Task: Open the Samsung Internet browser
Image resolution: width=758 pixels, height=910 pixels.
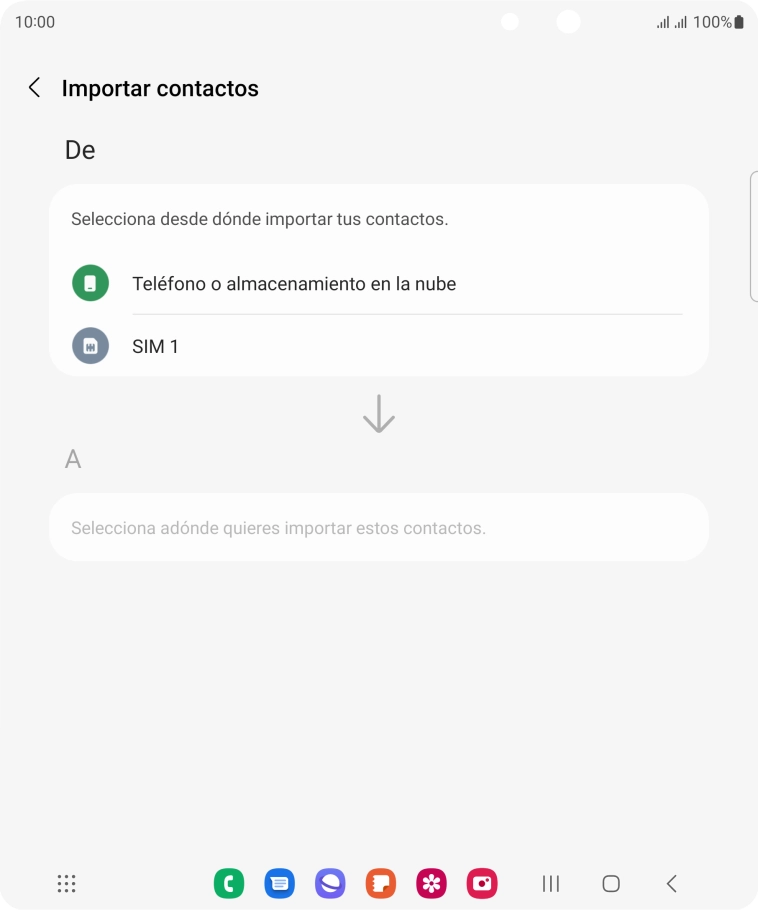Action: pos(330,883)
